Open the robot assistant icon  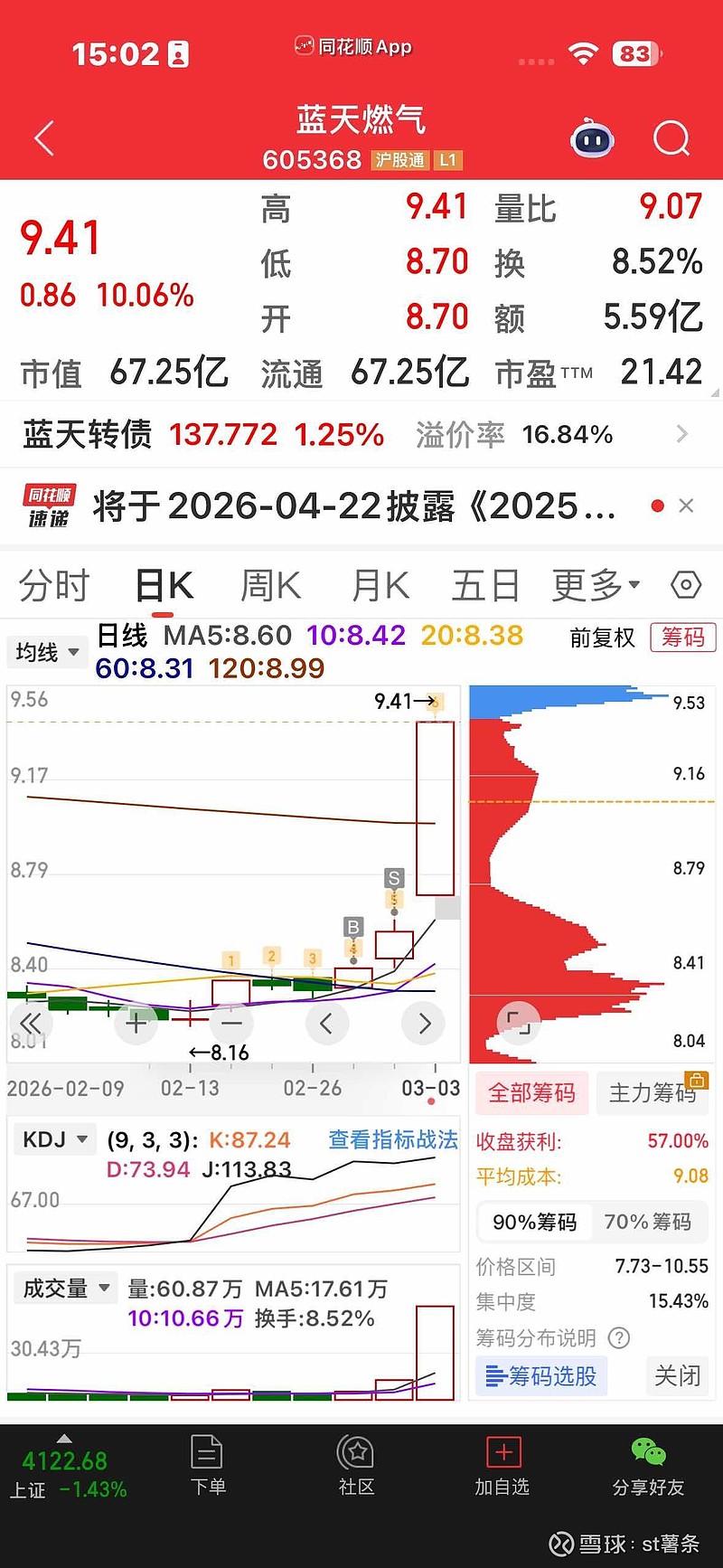click(x=593, y=139)
